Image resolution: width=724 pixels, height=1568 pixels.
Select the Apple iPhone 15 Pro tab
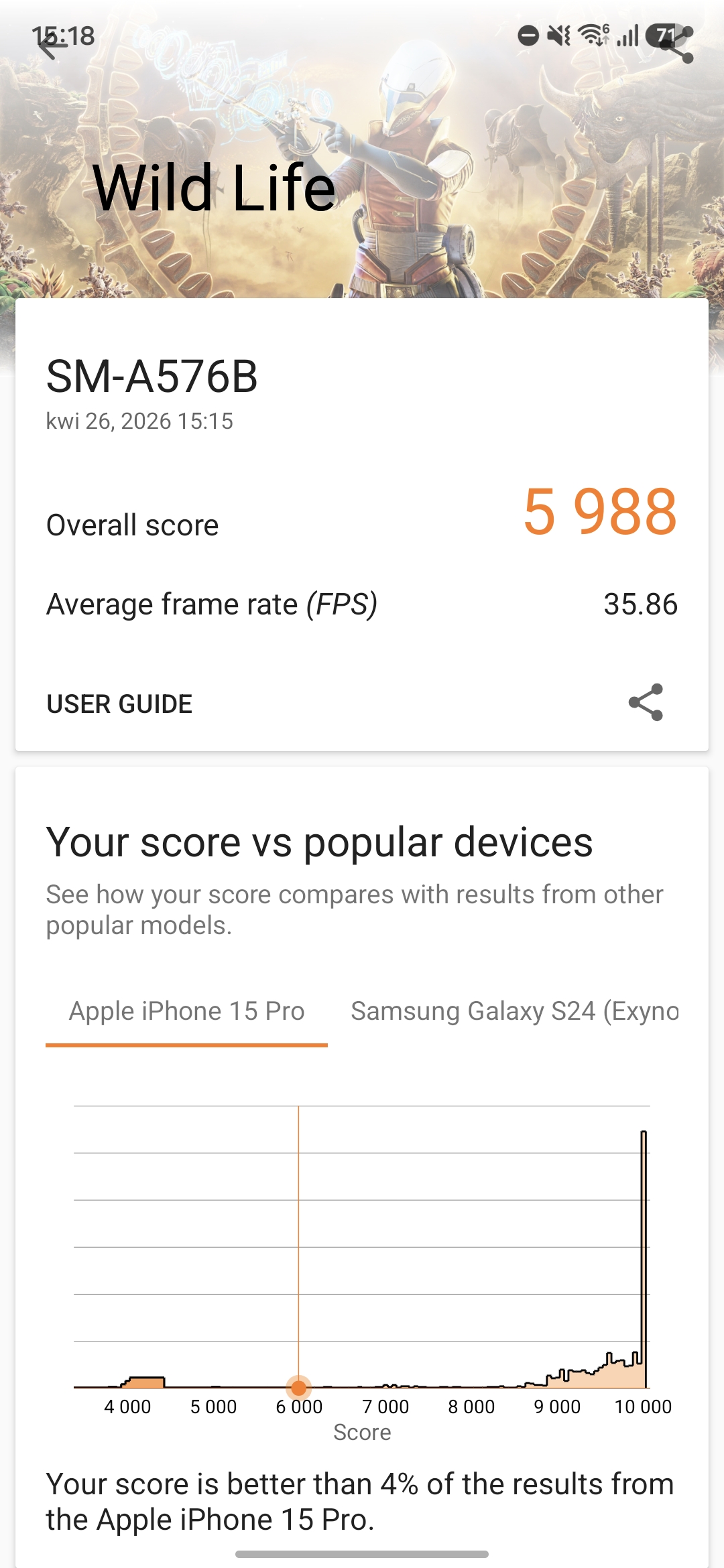186,1011
